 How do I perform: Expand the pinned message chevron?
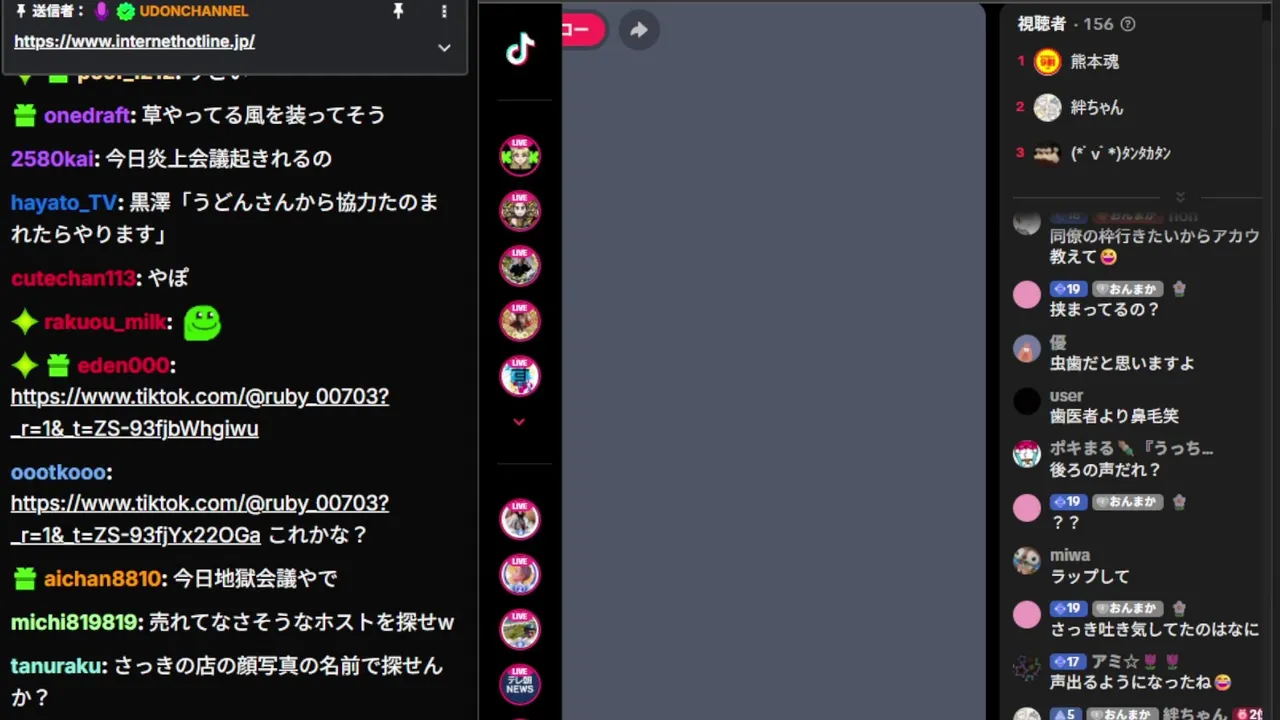coord(444,47)
